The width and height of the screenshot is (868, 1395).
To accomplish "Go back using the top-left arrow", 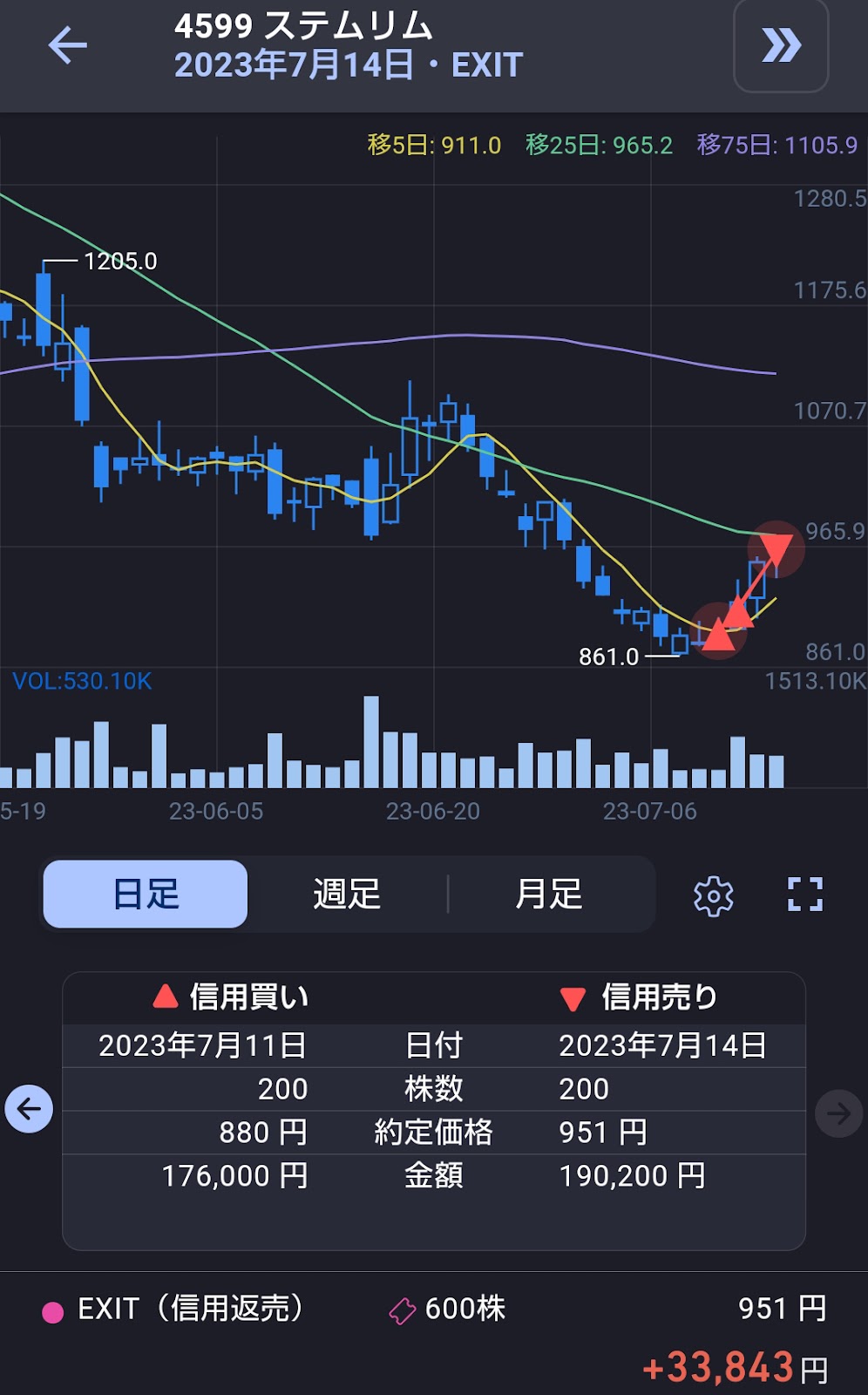I will 67,45.
